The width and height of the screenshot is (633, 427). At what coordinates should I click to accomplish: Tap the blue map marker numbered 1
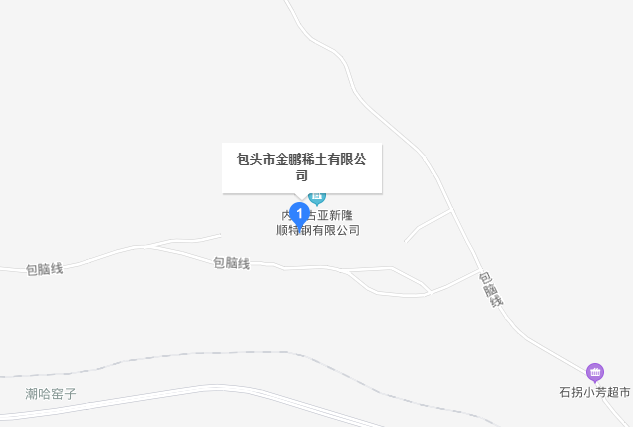point(298,213)
